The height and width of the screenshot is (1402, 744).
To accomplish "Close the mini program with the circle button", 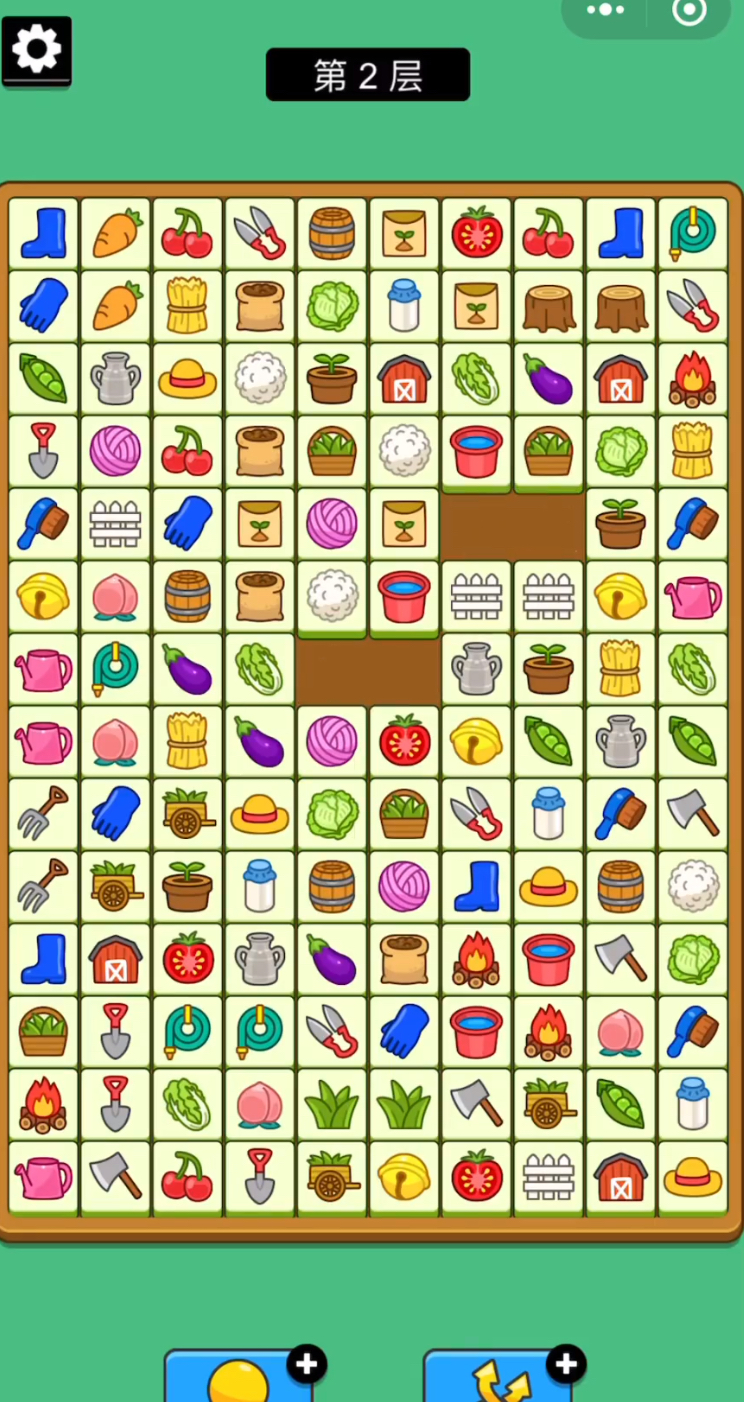I will click(x=689, y=11).
